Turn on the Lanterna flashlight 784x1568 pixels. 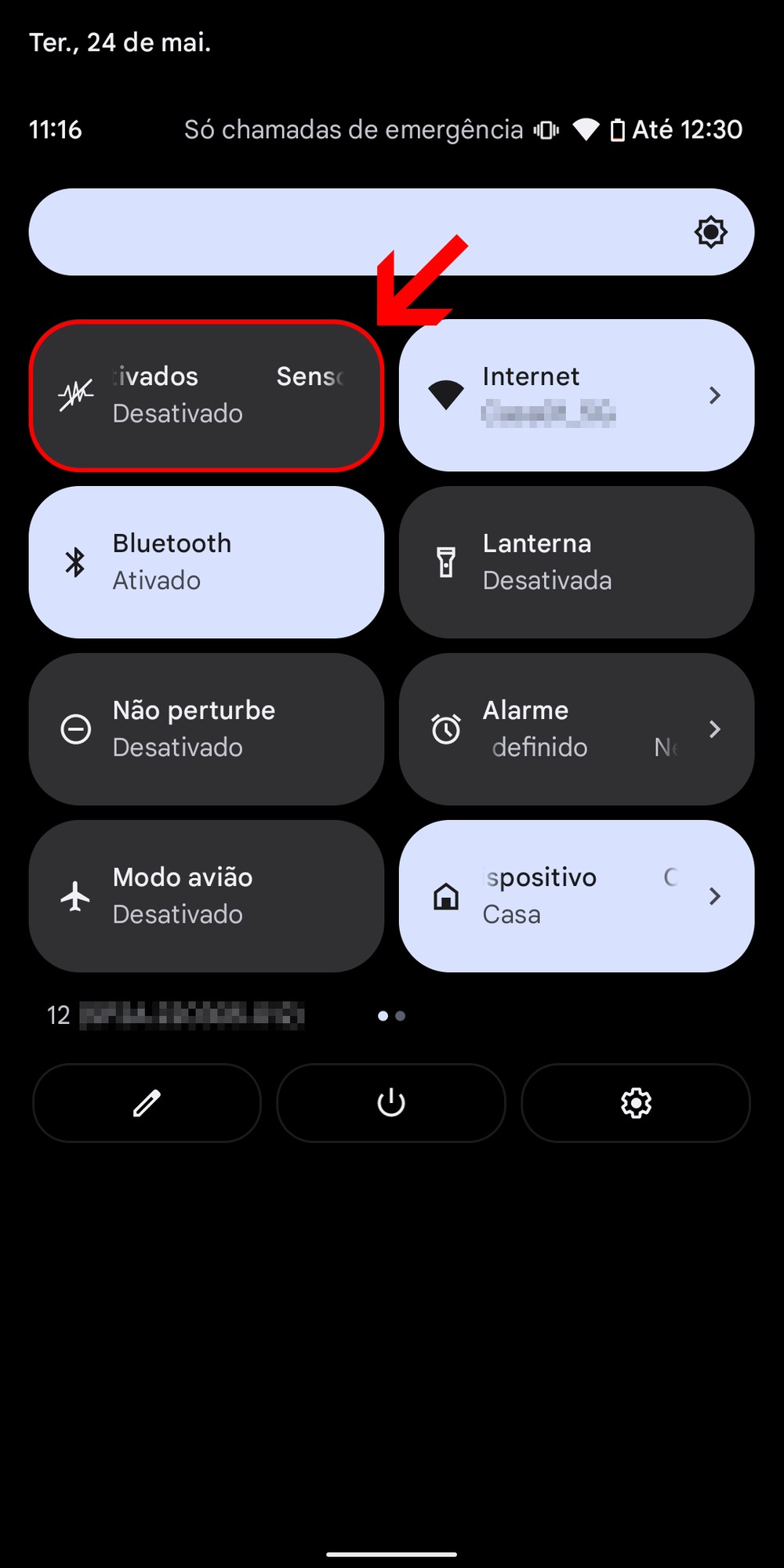tap(576, 562)
